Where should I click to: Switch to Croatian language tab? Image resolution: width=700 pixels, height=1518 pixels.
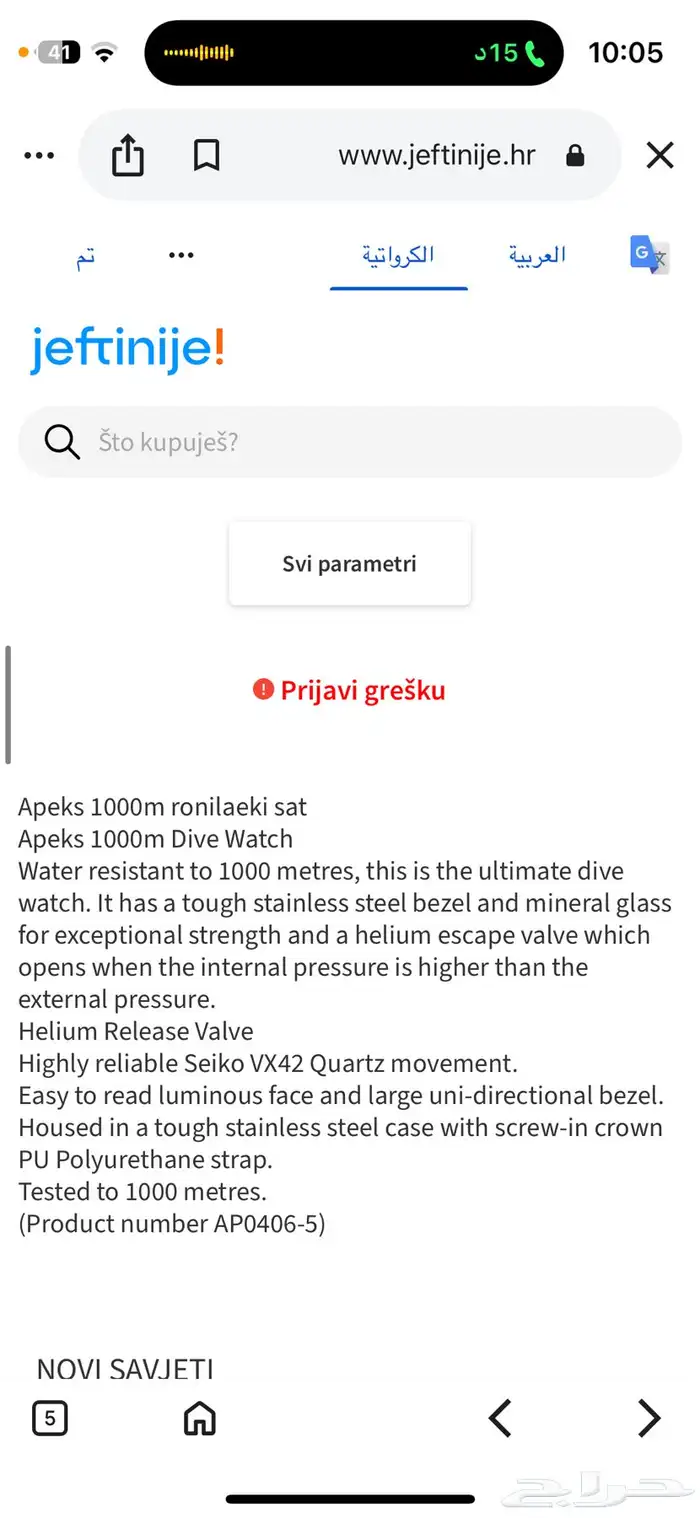click(x=398, y=255)
